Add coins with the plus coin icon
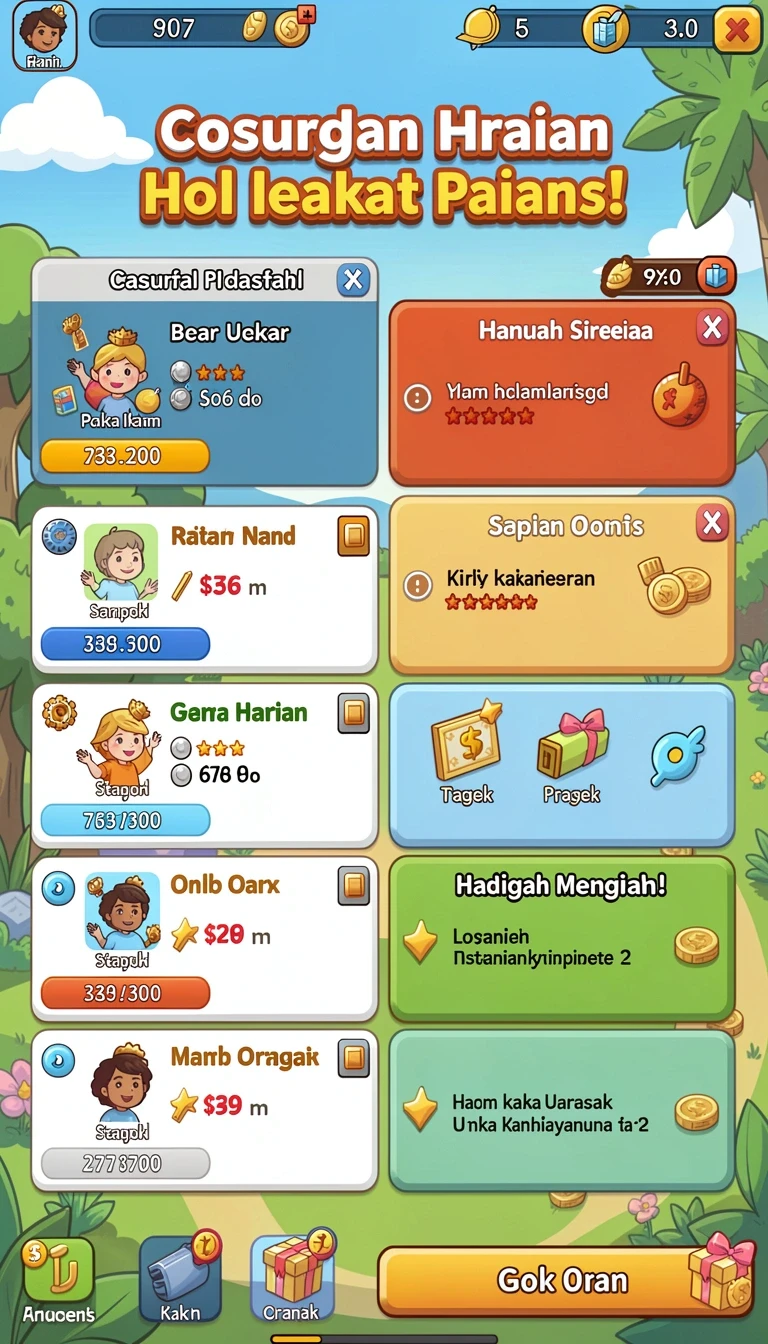 click(x=294, y=26)
